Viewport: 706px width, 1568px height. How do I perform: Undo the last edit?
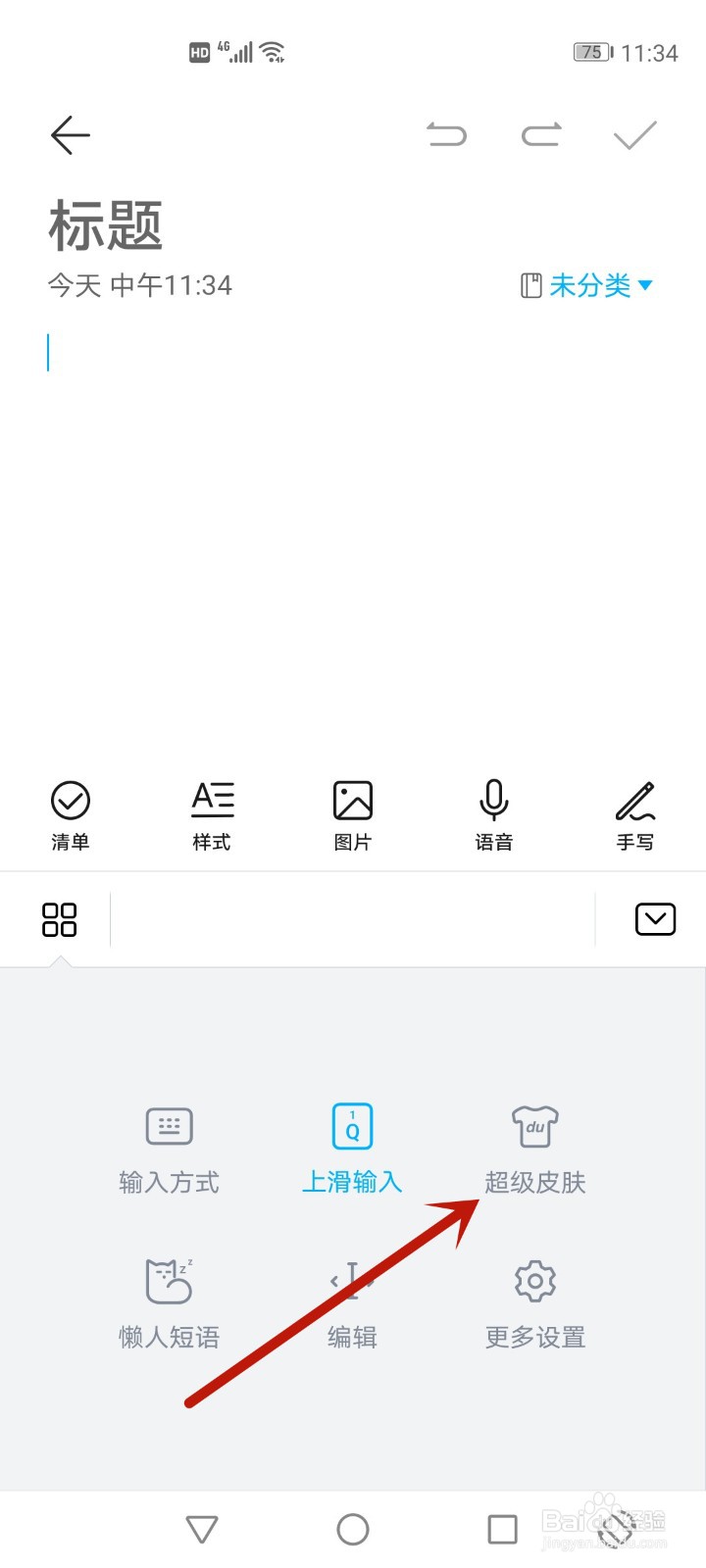(x=449, y=134)
